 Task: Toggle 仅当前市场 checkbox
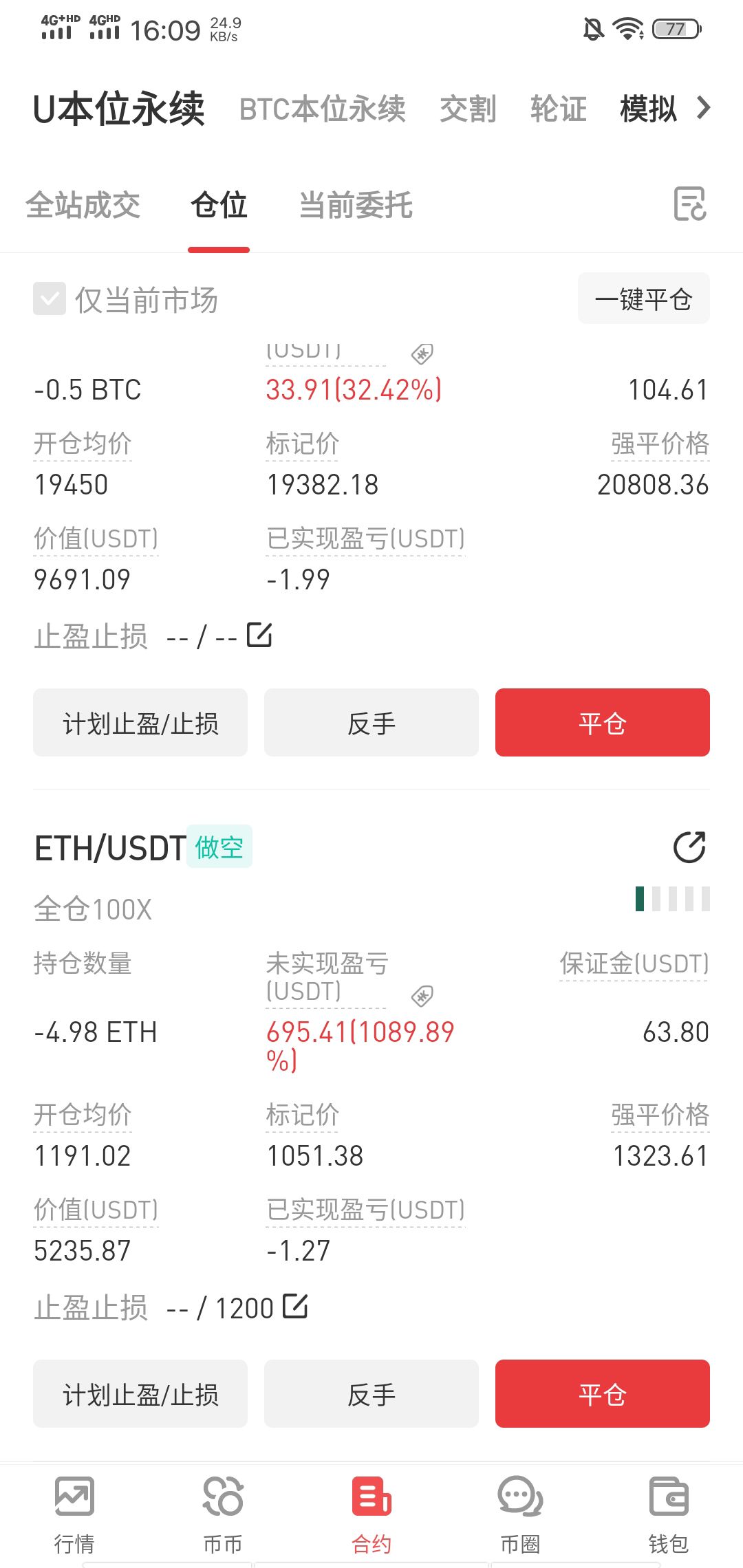(x=50, y=299)
